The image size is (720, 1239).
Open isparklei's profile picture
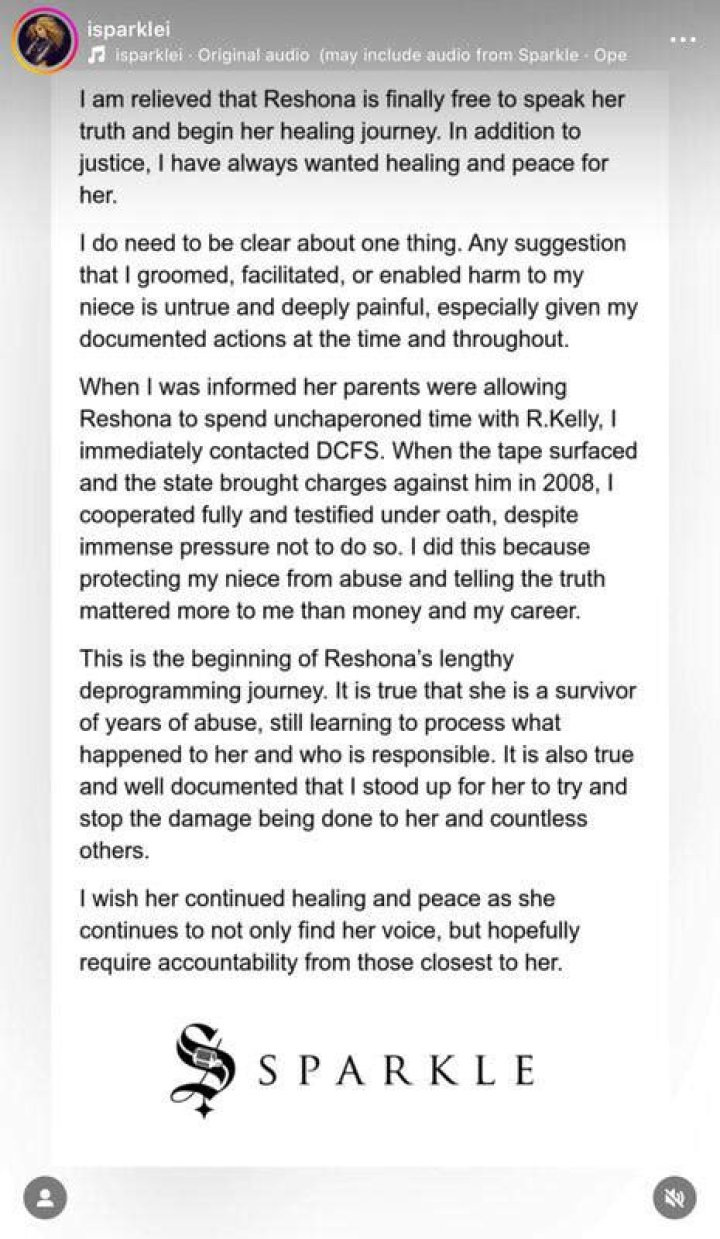click(x=44, y=41)
